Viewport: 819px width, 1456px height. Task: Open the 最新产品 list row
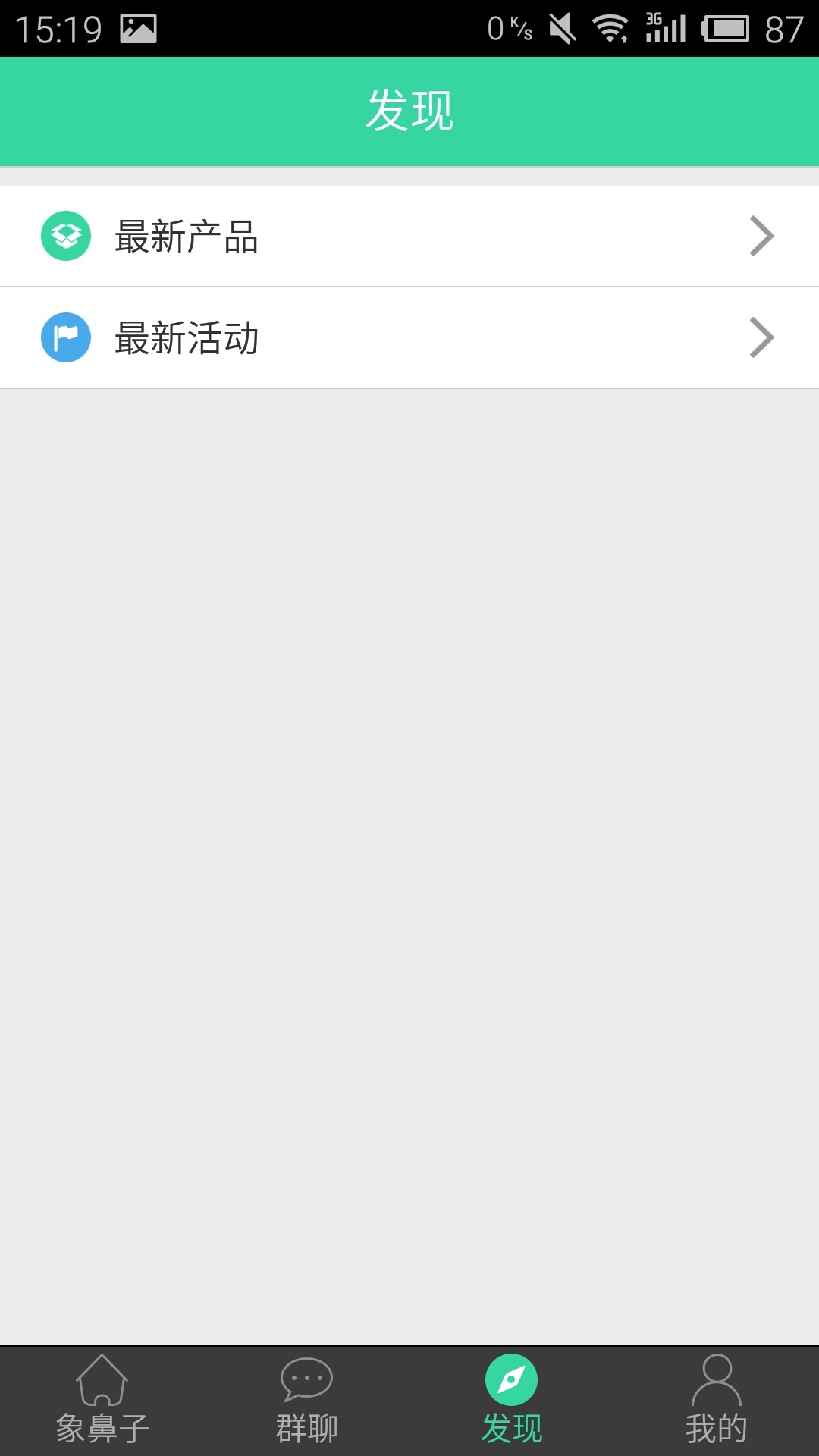409,236
